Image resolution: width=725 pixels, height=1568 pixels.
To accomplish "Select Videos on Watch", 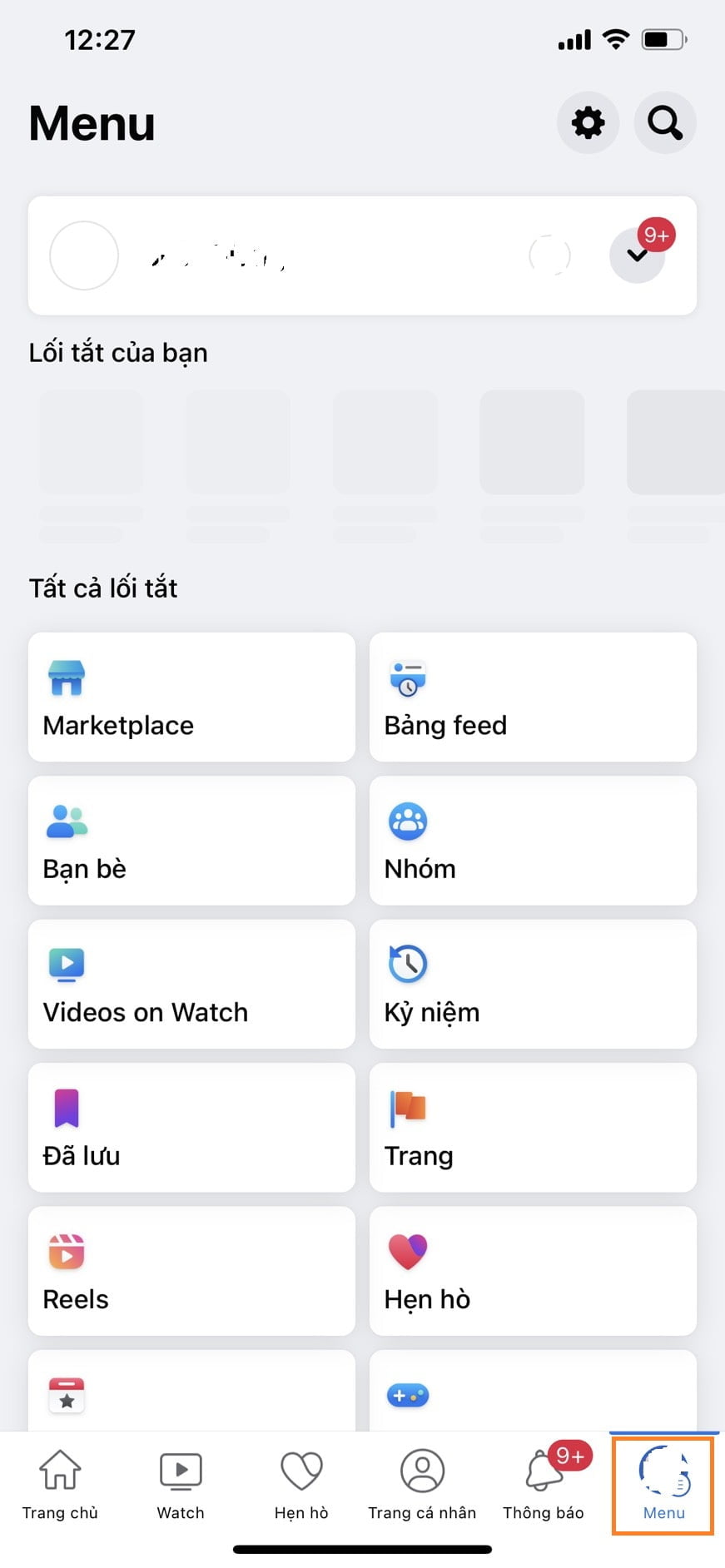I will click(191, 985).
